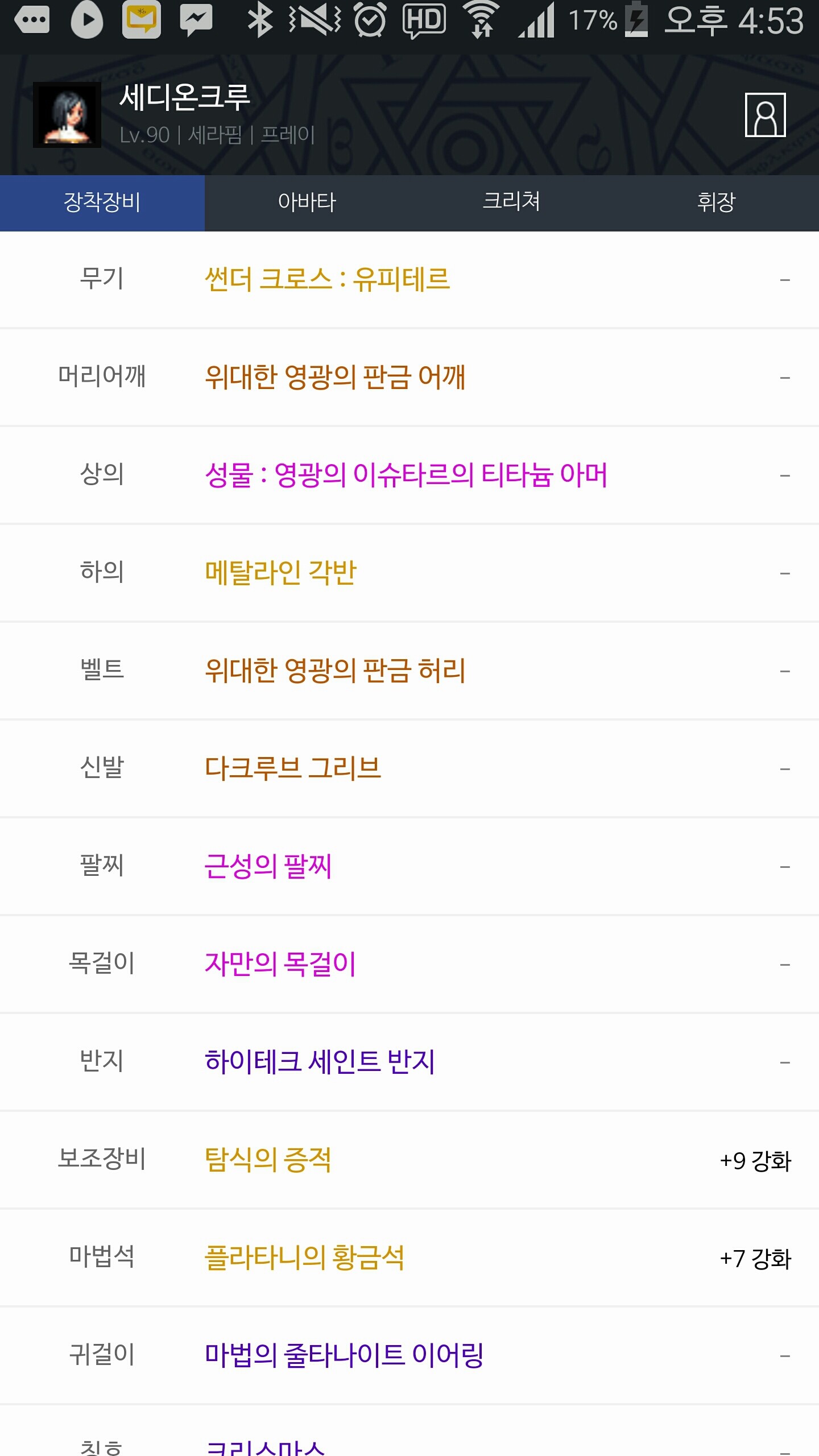This screenshot has width=819, height=1456.
Task: Open the 휘장 tab
Action: pyautogui.click(x=717, y=202)
